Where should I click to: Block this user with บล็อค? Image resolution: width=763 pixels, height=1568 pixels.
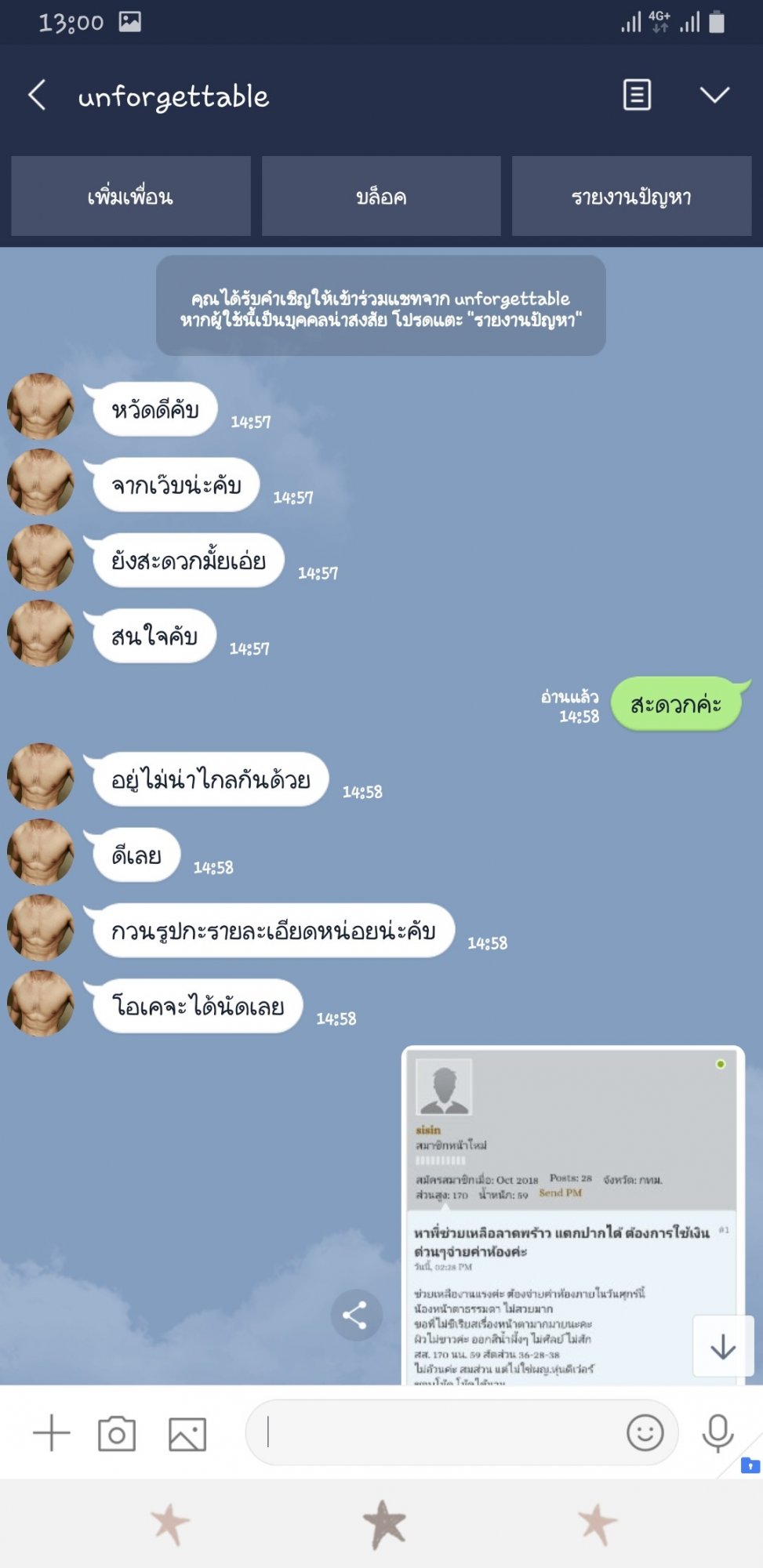381,196
